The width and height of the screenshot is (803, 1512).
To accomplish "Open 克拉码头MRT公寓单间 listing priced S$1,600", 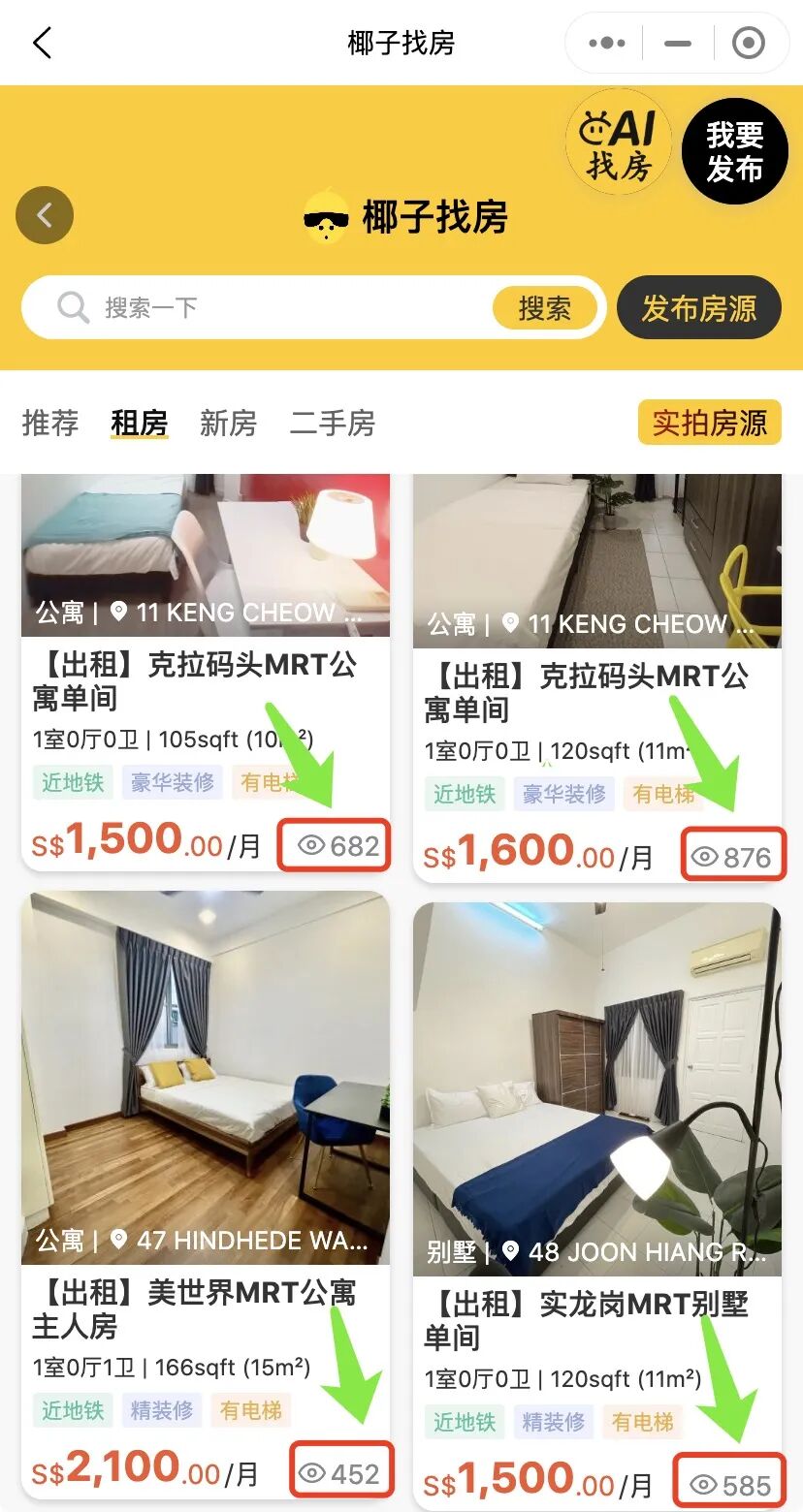I will [x=586, y=693].
